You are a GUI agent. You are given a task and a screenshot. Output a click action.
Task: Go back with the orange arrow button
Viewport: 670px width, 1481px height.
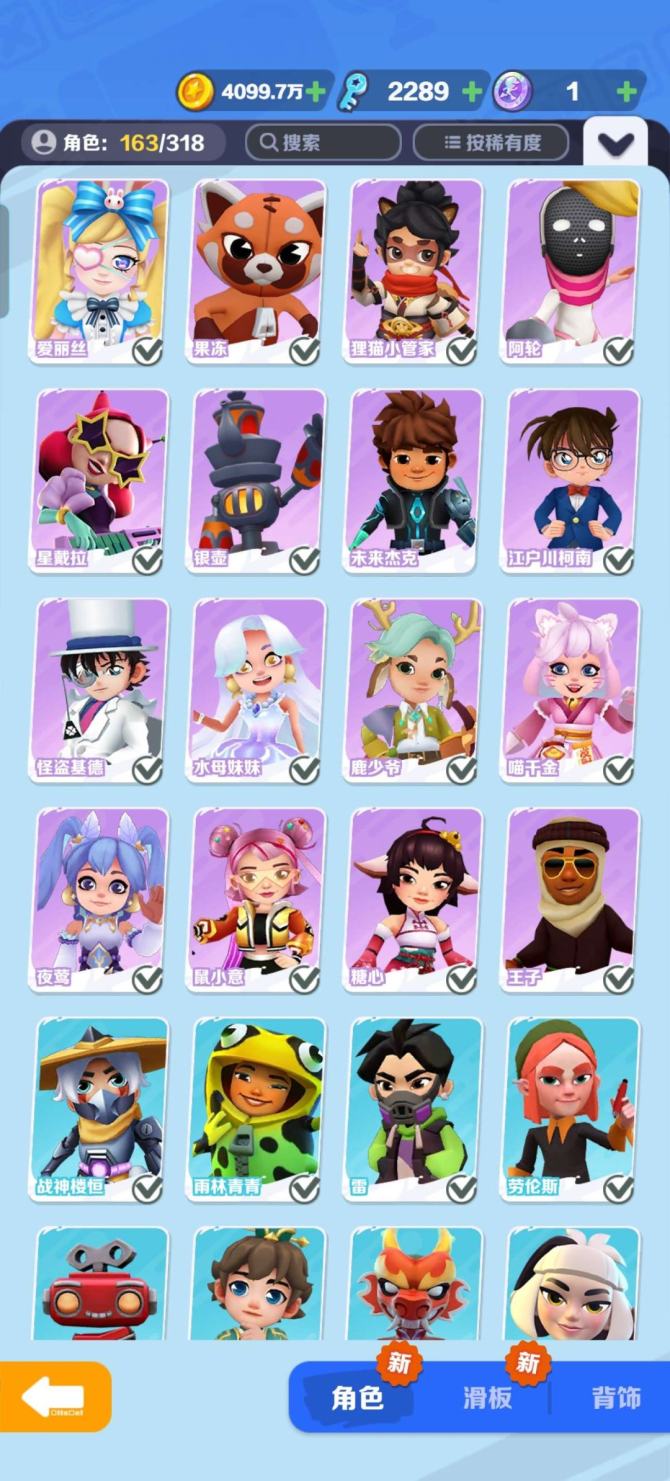tap(54, 1396)
